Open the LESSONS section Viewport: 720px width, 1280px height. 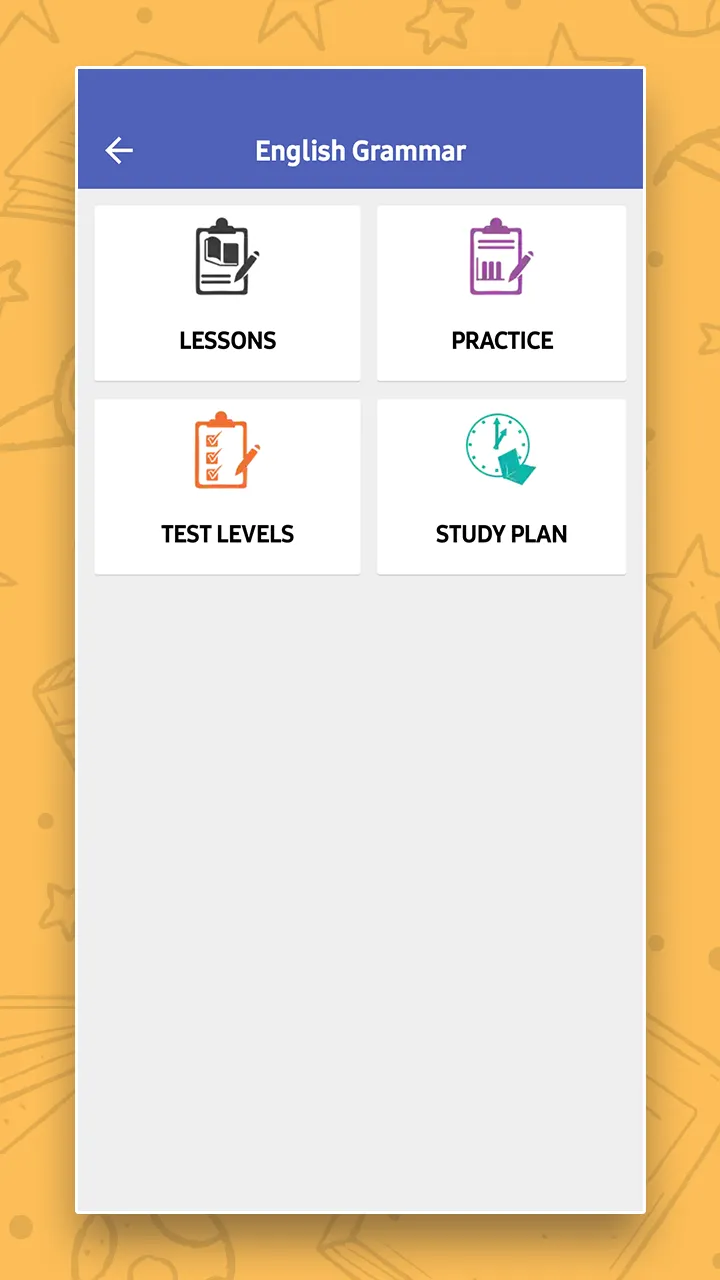click(227, 293)
